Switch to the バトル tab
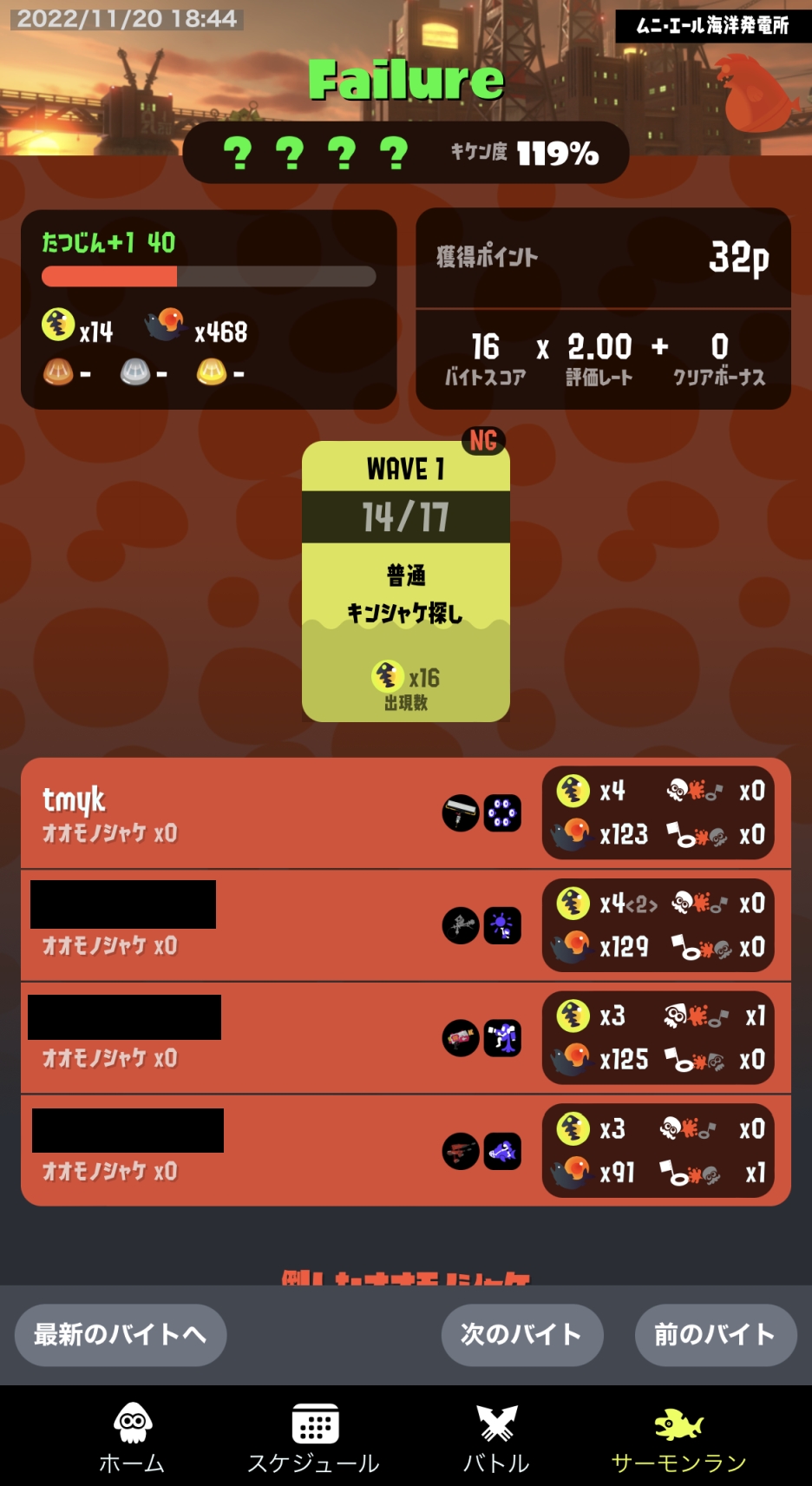The image size is (812, 1486). tap(496, 1437)
